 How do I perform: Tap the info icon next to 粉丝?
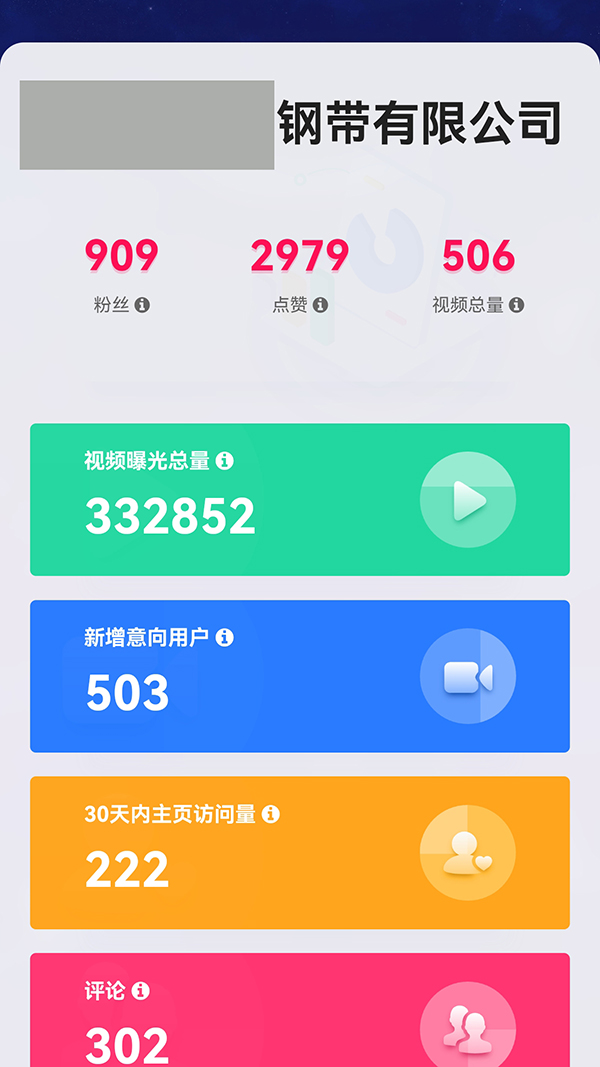142,305
